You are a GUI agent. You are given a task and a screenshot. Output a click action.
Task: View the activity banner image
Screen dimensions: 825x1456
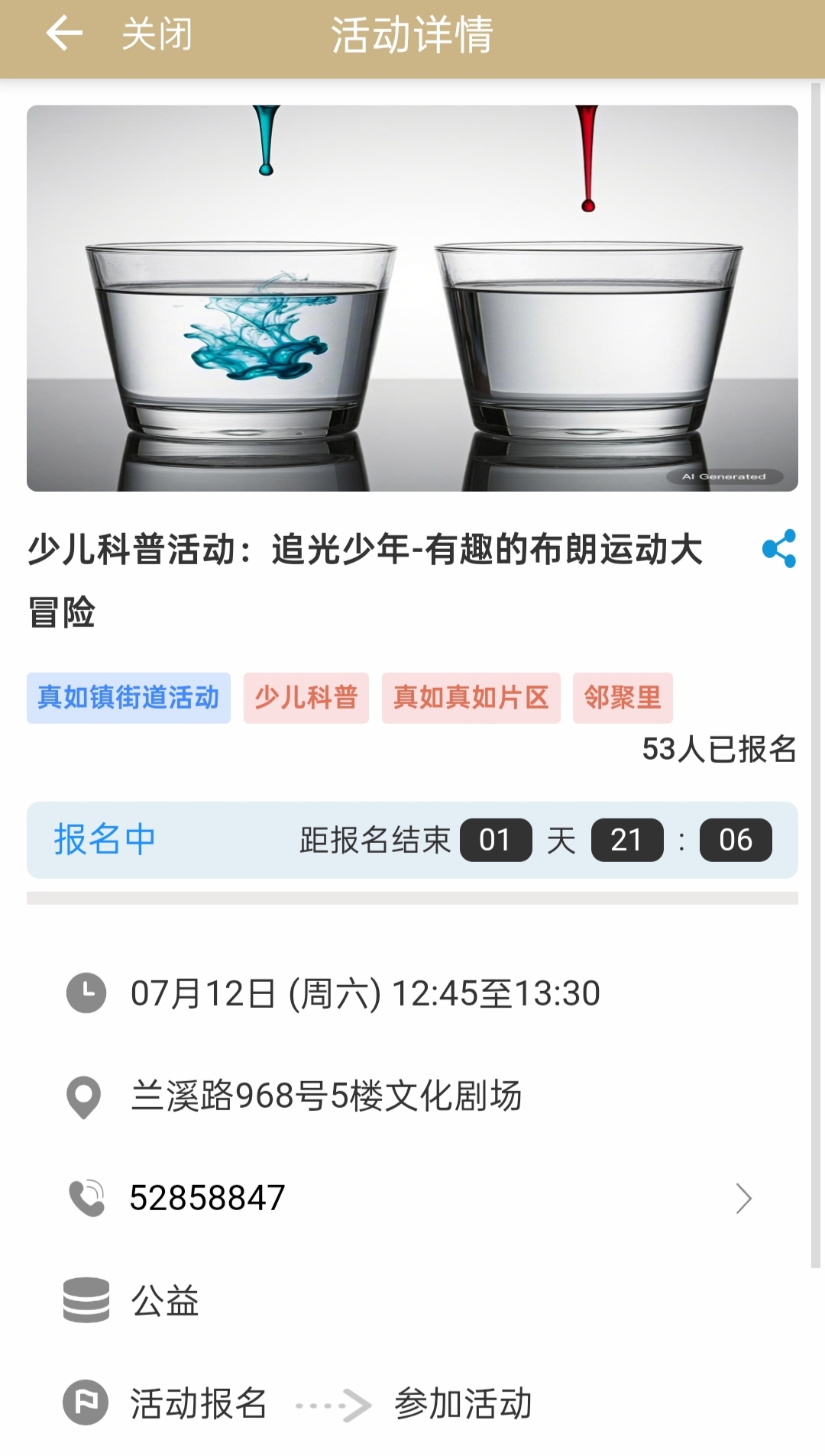point(412,298)
